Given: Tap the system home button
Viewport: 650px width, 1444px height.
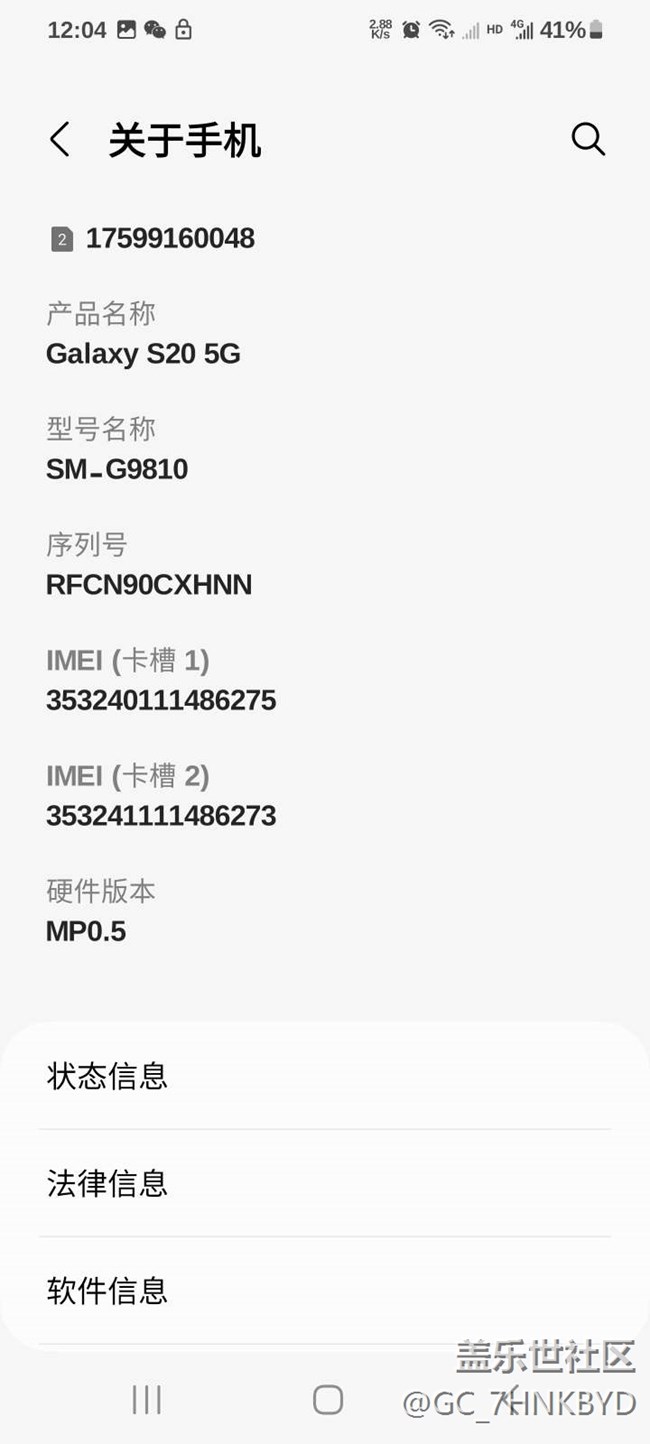Looking at the screenshot, I should [x=328, y=1400].
